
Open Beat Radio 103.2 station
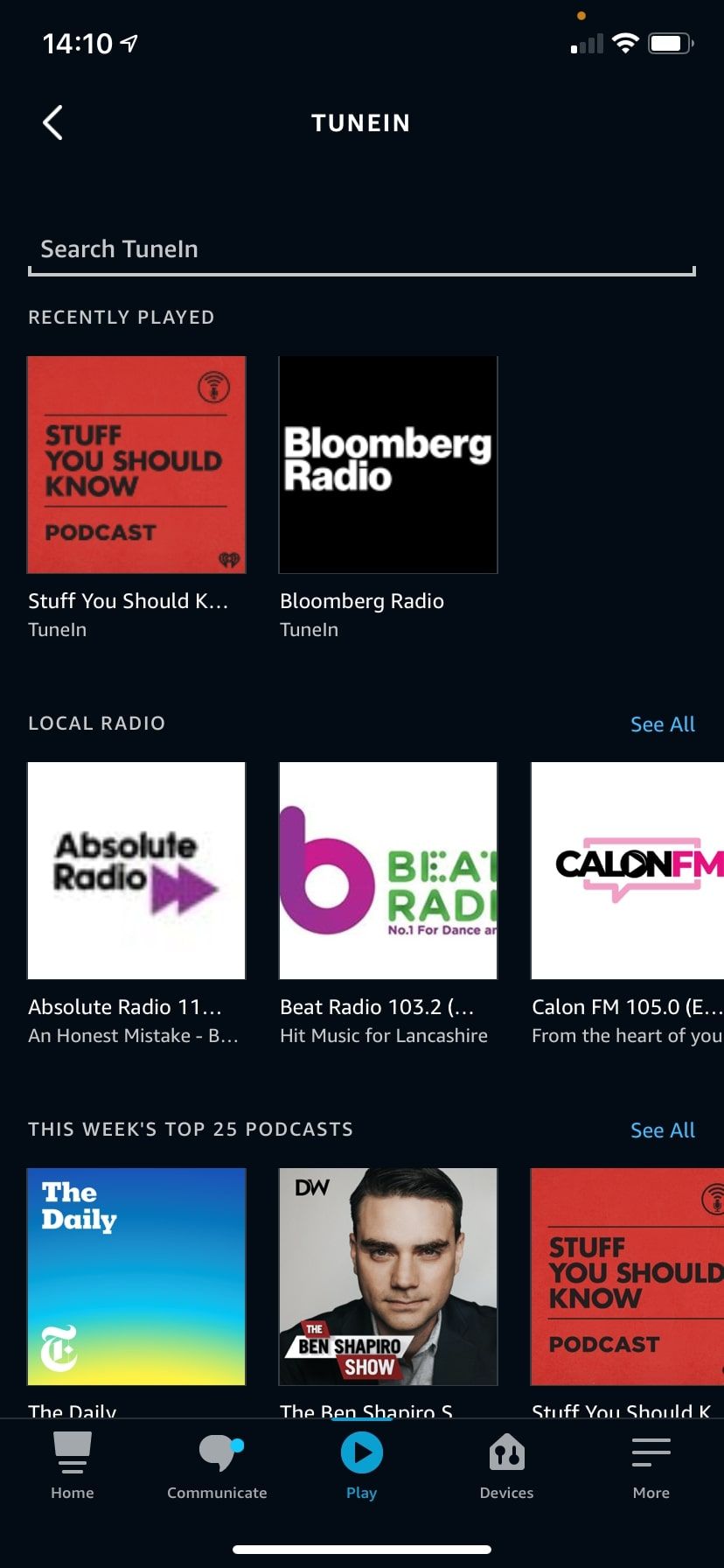coord(387,871)
